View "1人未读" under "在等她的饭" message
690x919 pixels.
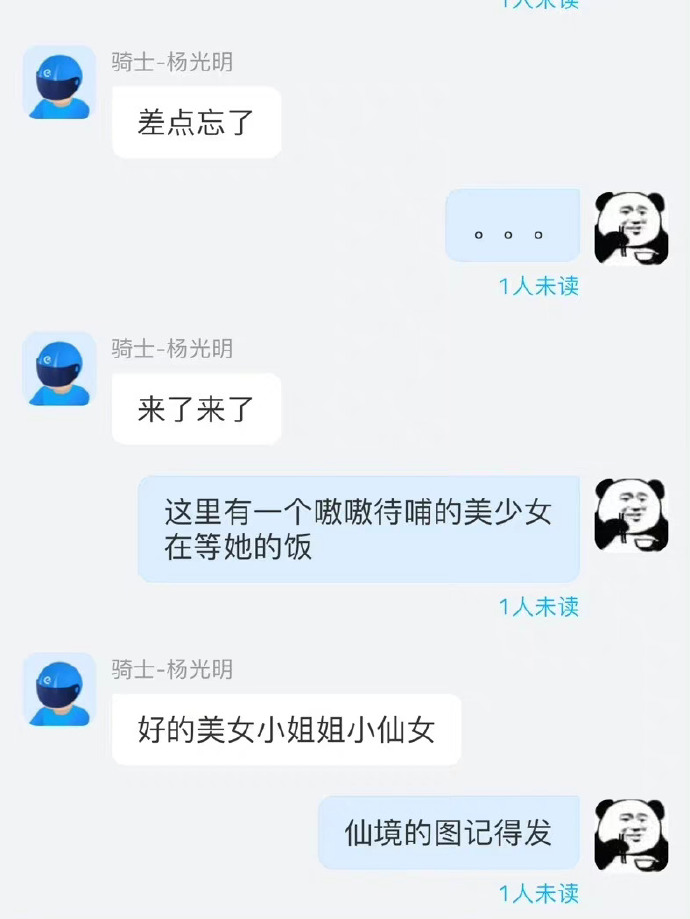[x=539, y=606]
